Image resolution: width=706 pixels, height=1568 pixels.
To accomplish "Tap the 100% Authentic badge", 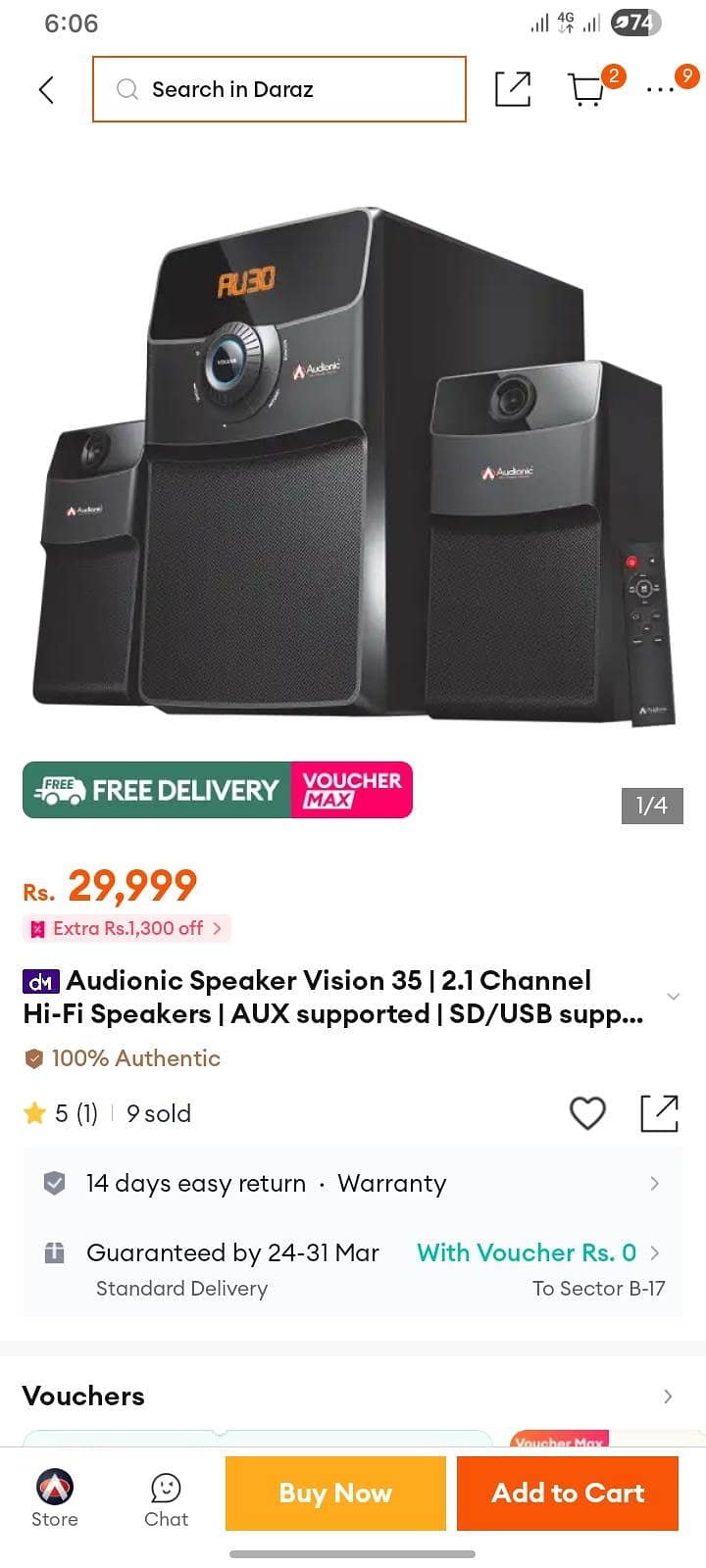I will point(122,1058).
